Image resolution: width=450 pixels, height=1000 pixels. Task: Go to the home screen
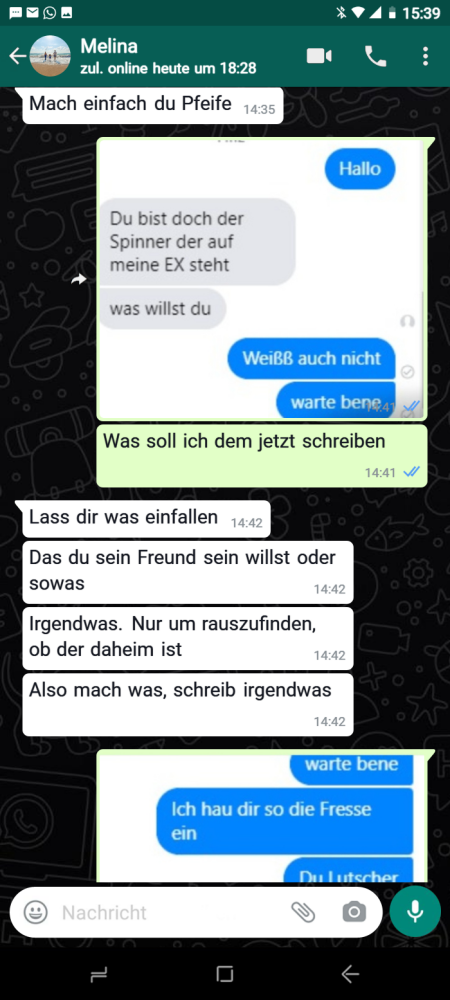[225, 973]
